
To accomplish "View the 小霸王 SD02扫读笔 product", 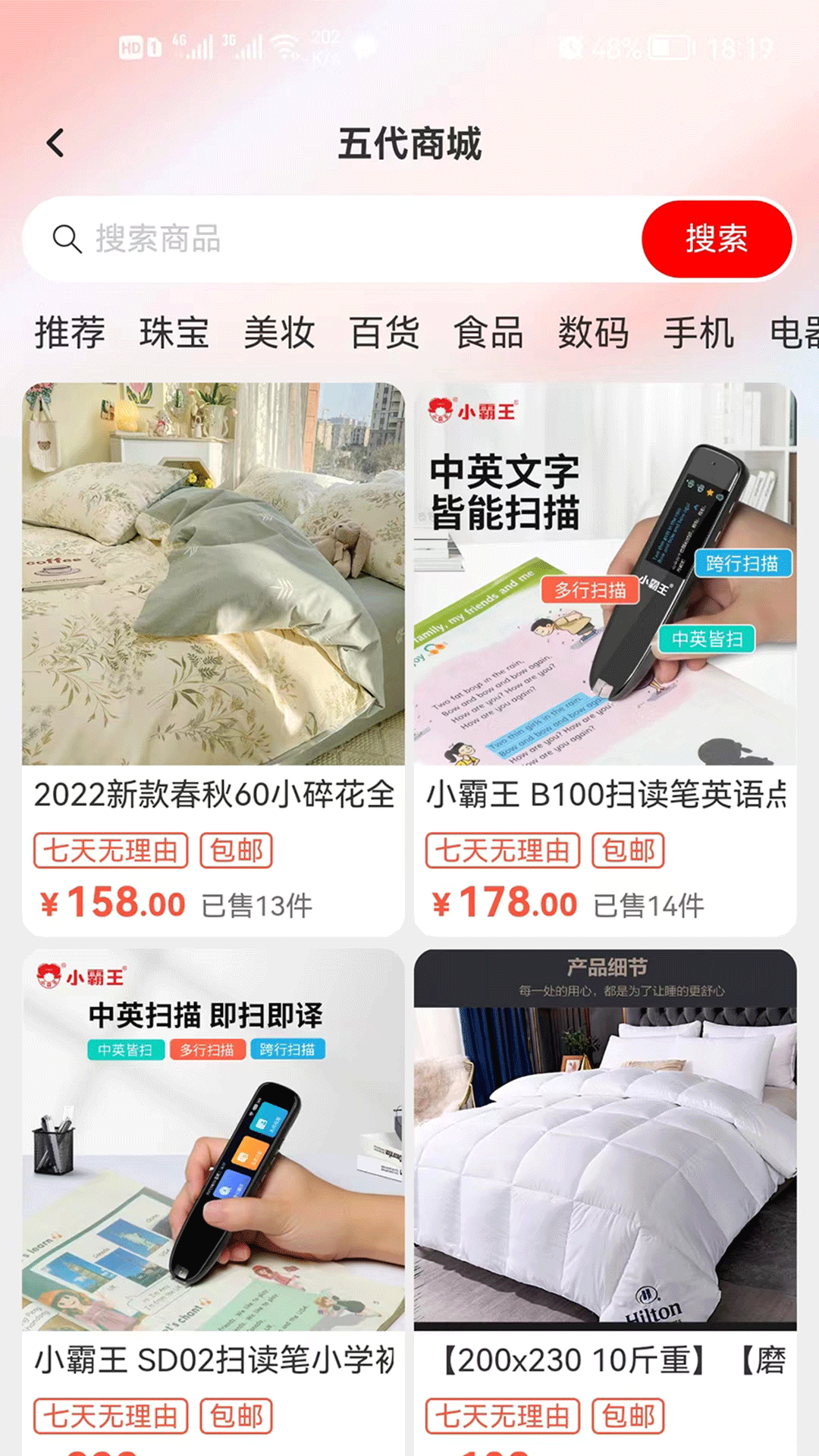I will pos(213,1202).
